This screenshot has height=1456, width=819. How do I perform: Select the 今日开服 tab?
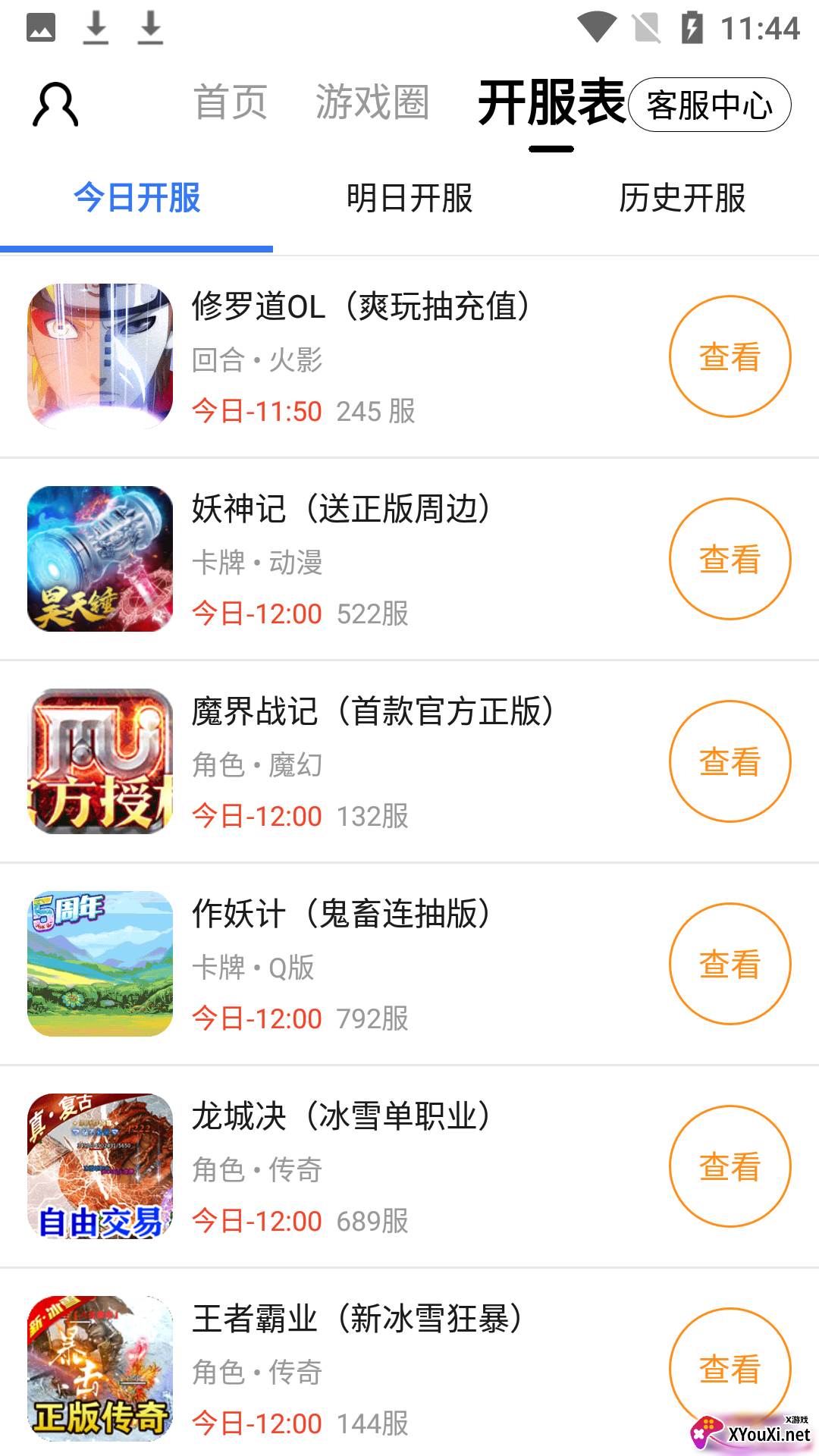pyautogui.click(x=136, y=199)
